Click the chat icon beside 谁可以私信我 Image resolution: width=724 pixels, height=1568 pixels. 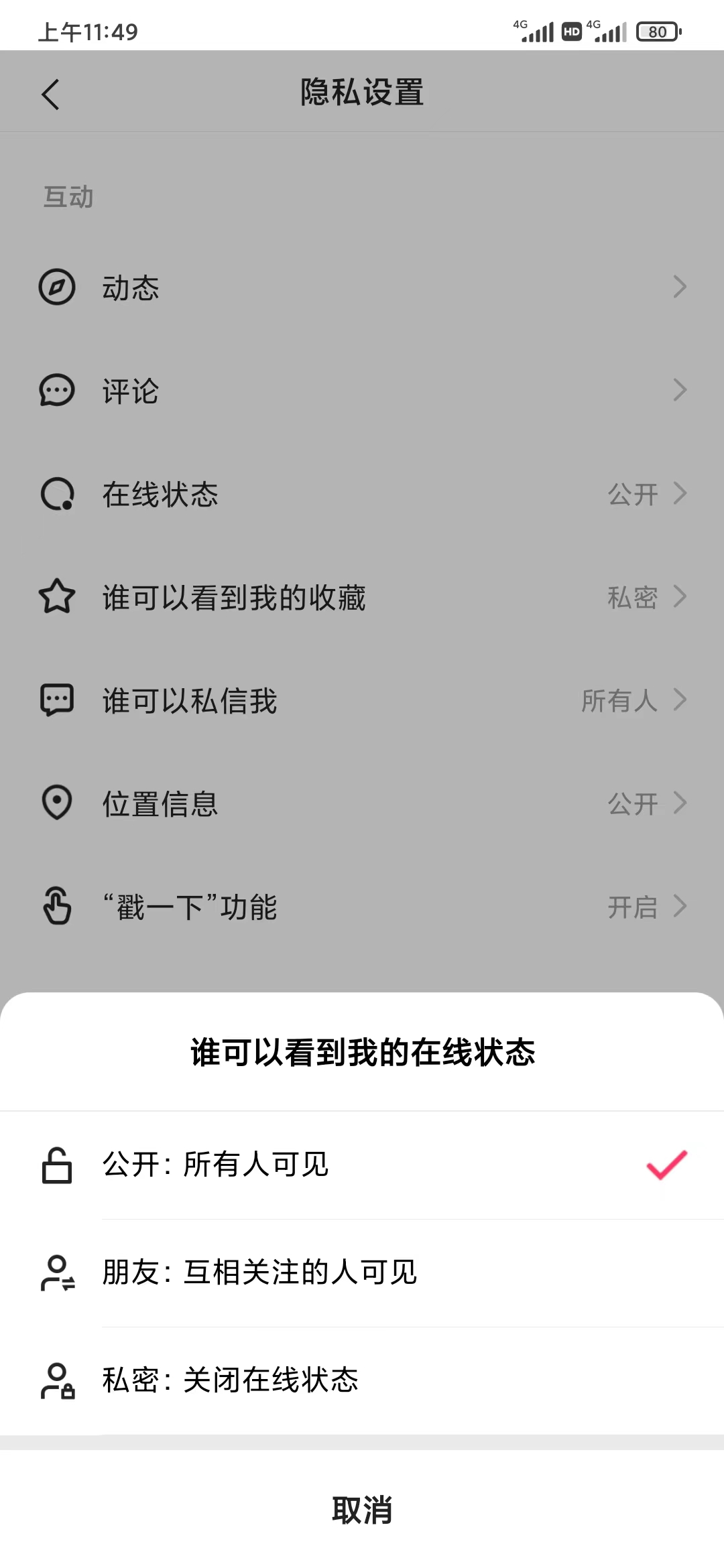[x=57, y=700]
